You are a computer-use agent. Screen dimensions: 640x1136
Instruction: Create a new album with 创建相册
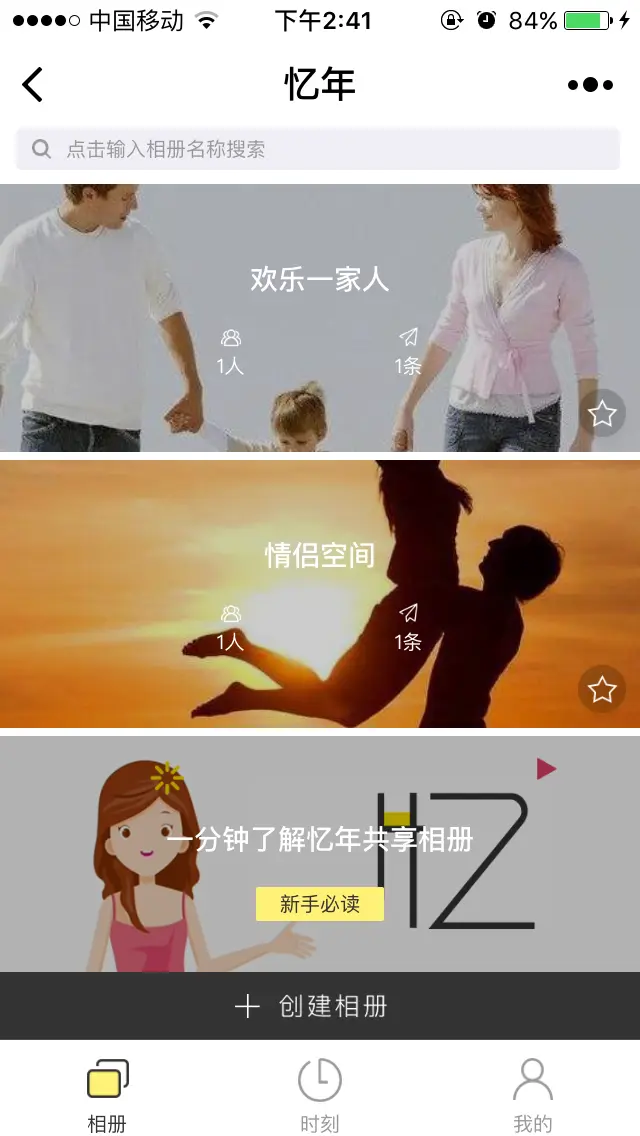(320, 1006)
